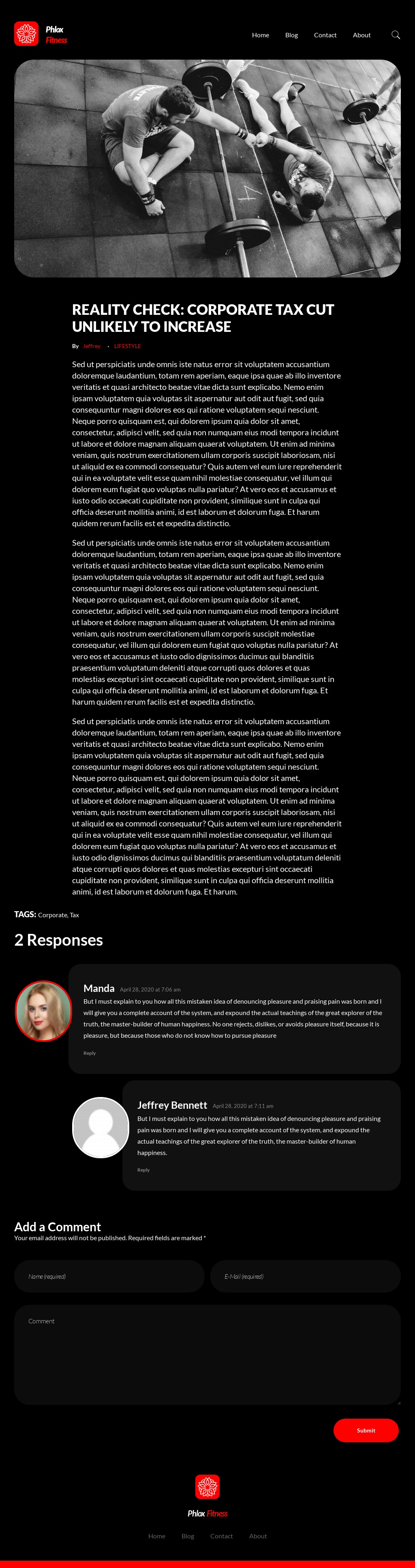
Task: Reply to Jeffrey Bennett's comment
Action: coord(143,1170)
